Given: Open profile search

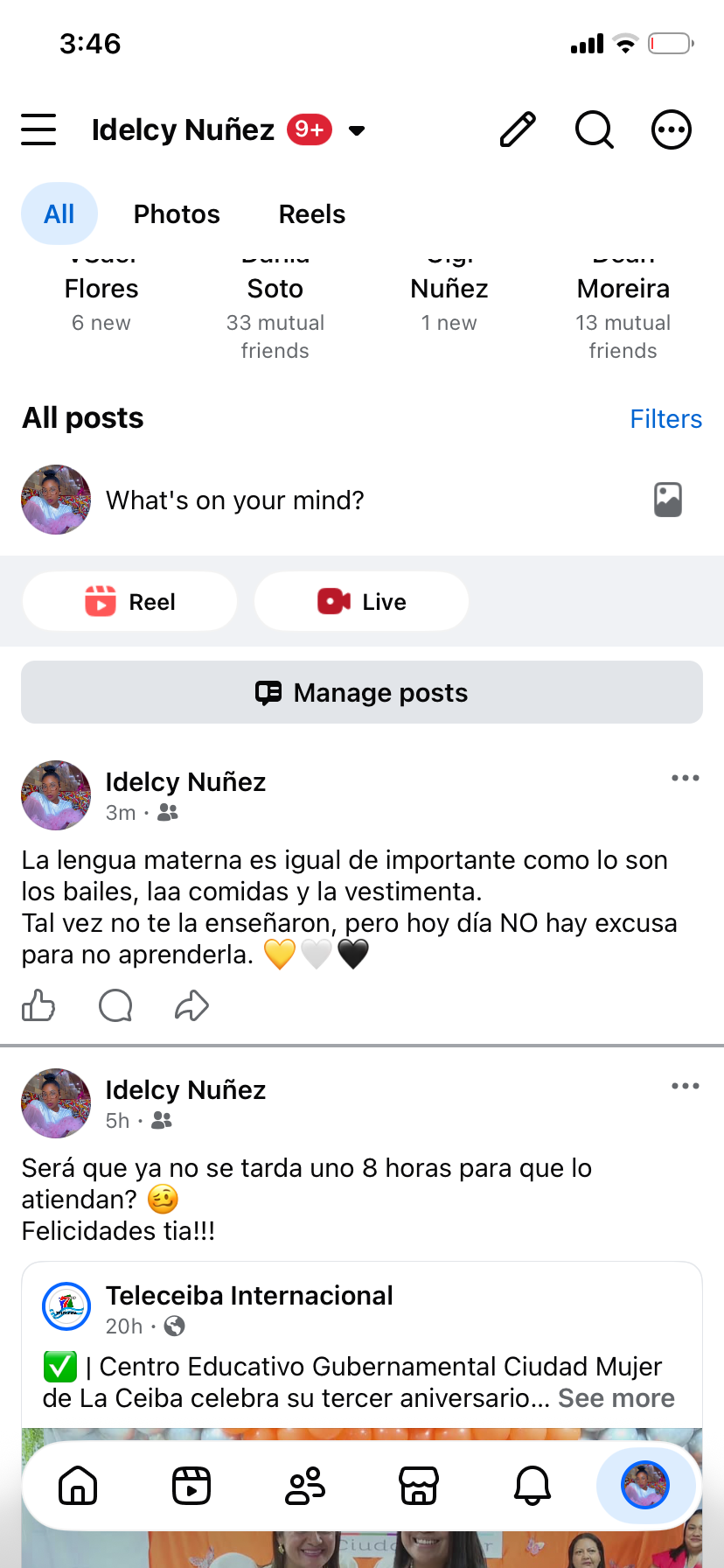Looking at the screenshot, I should click(595, 129).
